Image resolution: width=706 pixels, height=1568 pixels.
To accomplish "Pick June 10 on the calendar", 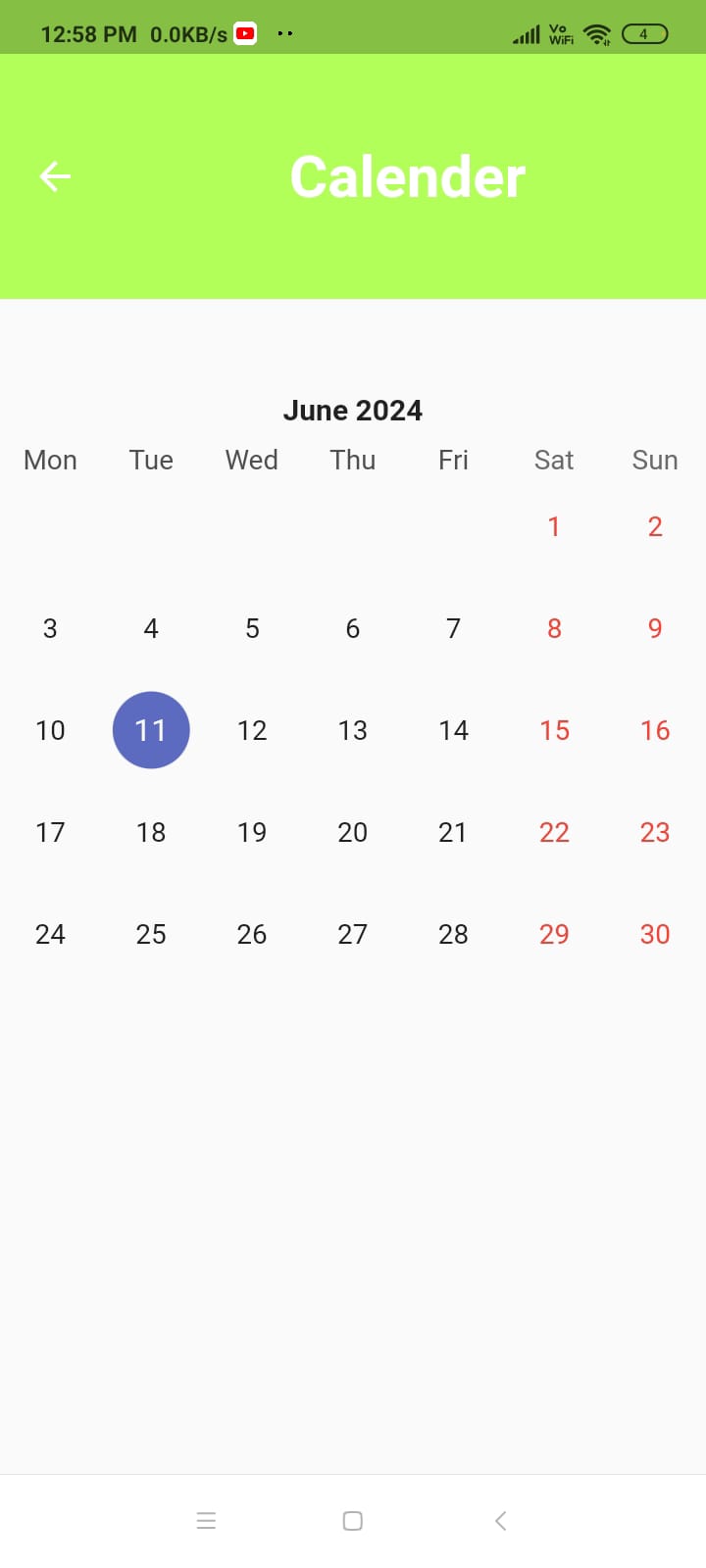I will pos(50,730).
